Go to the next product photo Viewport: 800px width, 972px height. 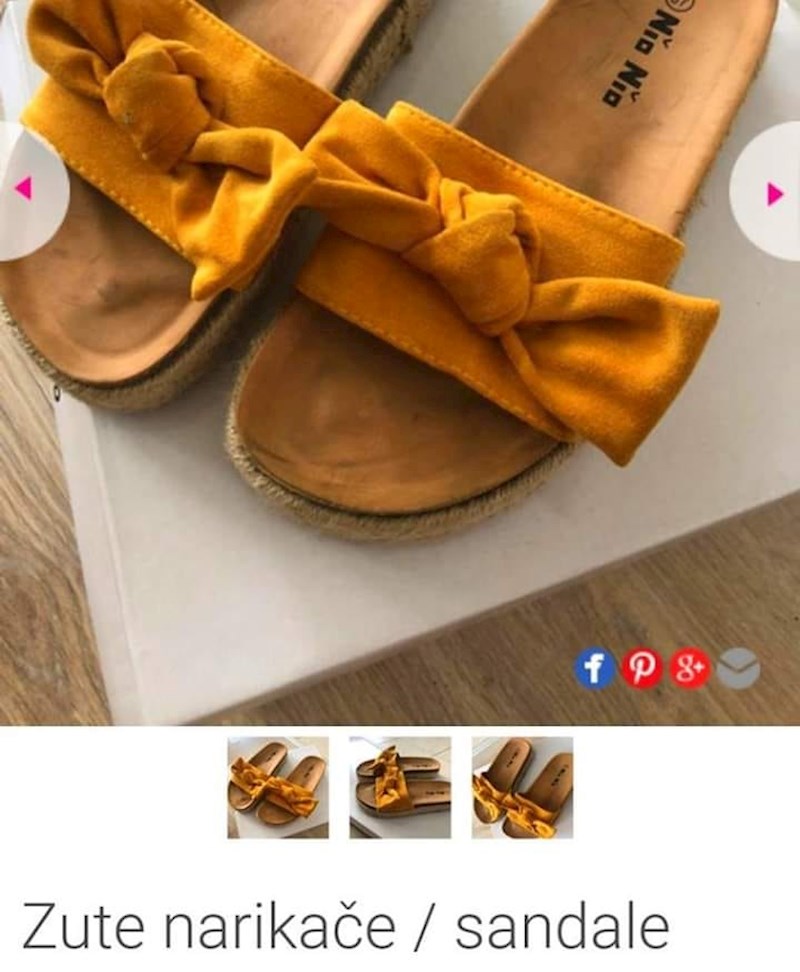(x=773, y=193)
